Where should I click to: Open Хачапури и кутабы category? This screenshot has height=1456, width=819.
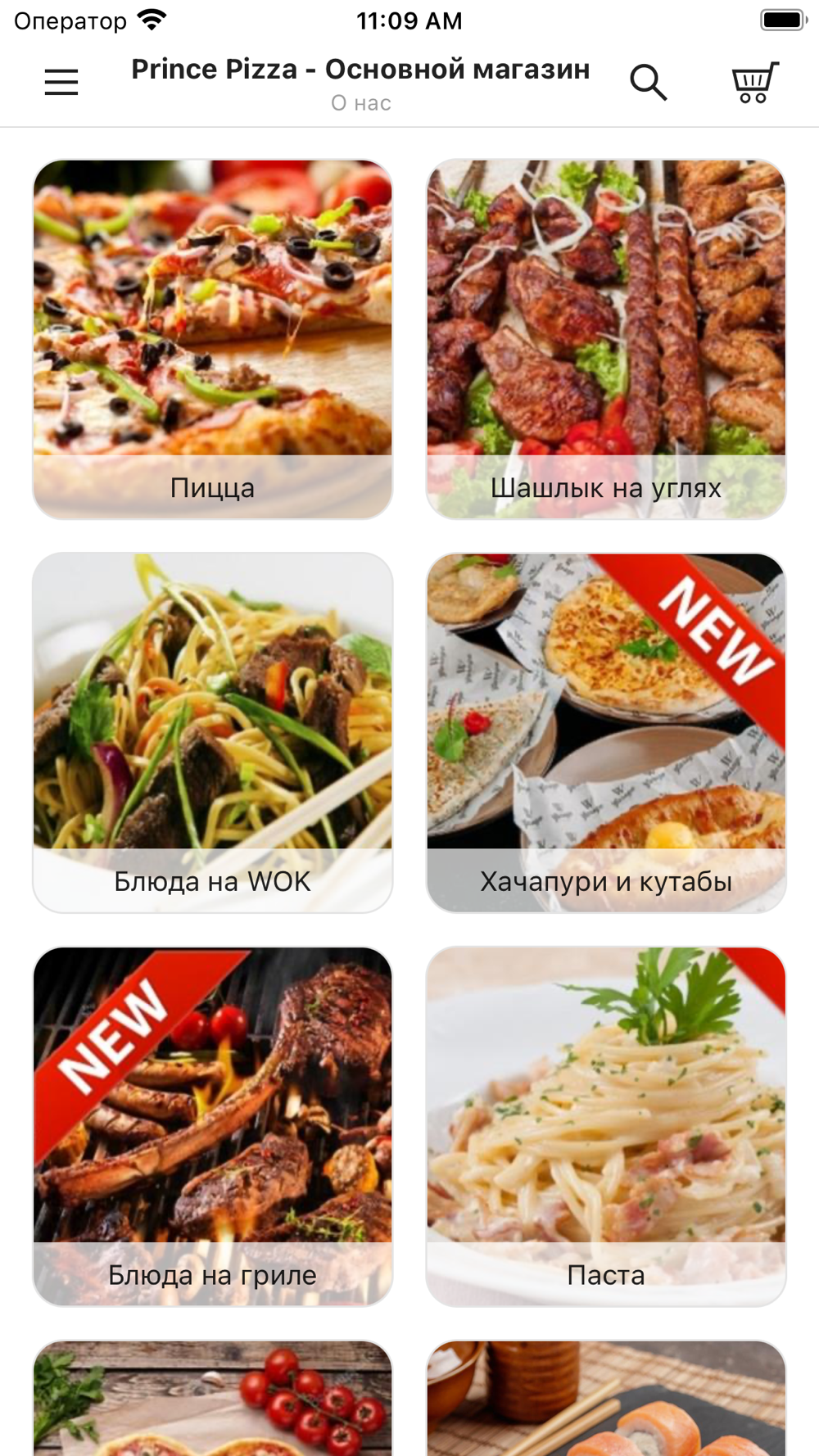click(606, 732)
